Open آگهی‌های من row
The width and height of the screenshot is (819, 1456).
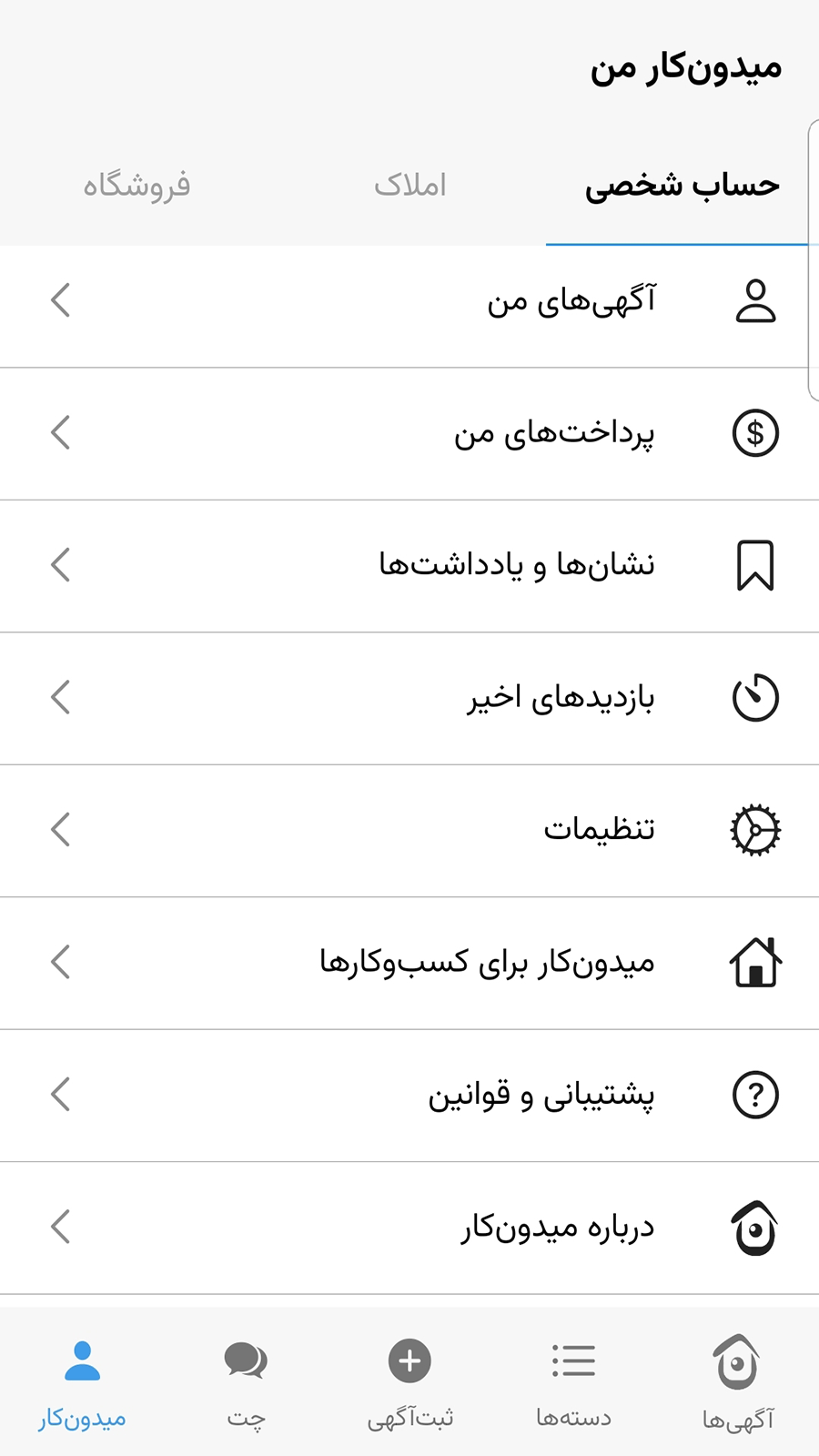[409, 301]
